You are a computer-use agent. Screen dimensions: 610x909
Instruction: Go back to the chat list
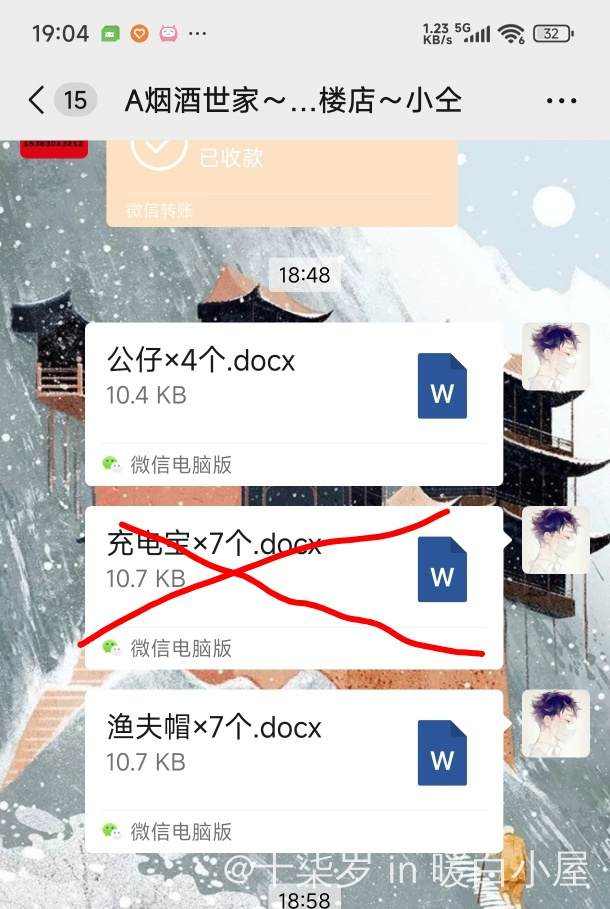click(x=37, y=100)
